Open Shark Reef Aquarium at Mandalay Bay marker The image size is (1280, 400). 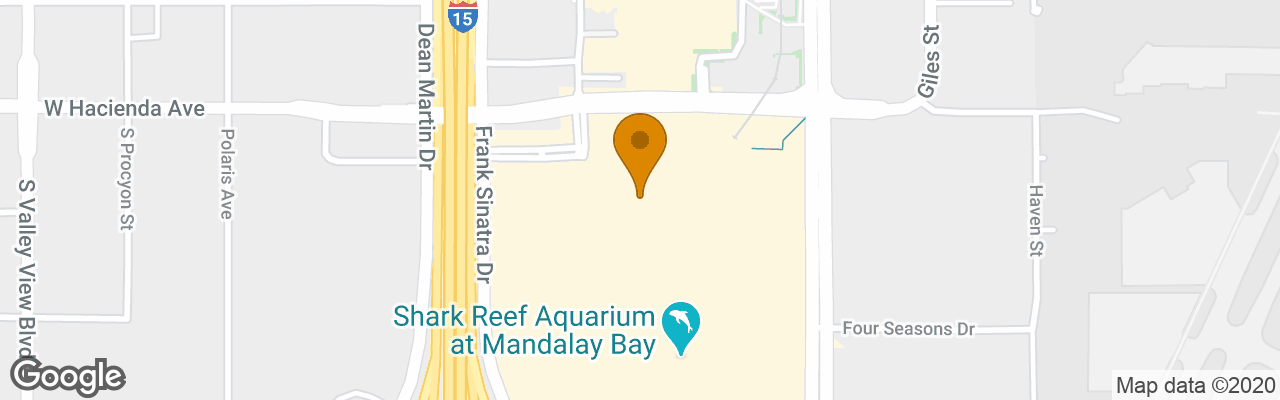(x=681, y=325)
